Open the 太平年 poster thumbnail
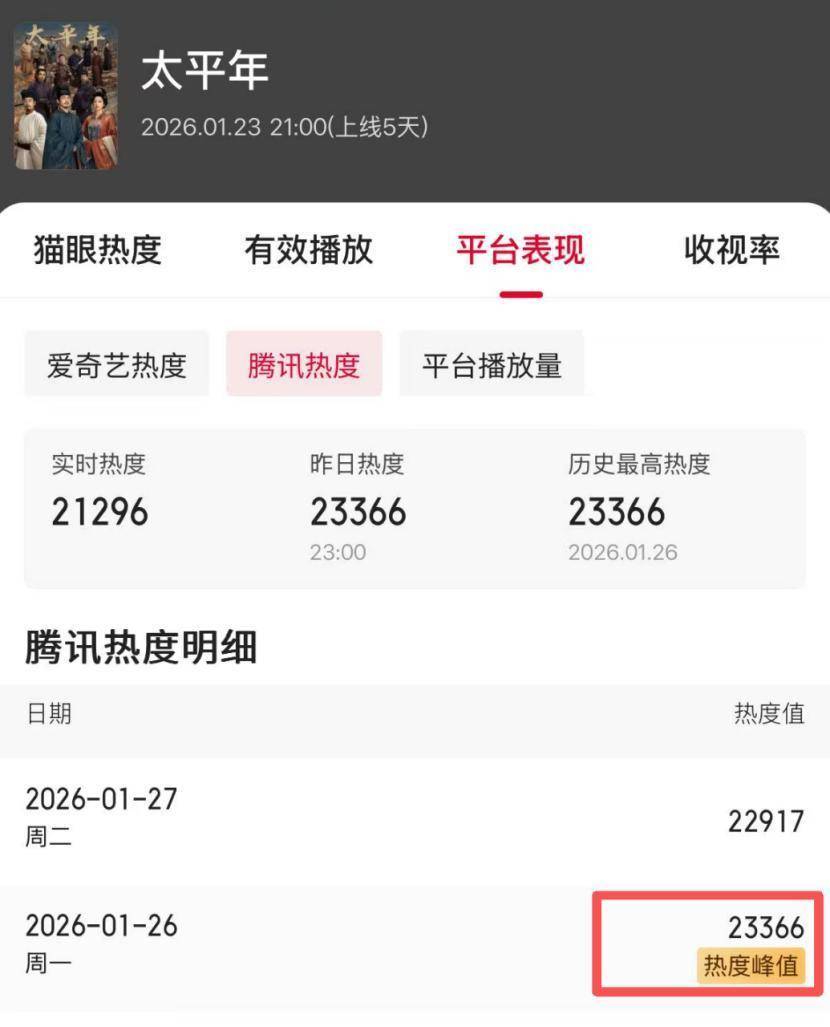This screenshot has height=1027, width=830. coord(65,95)
